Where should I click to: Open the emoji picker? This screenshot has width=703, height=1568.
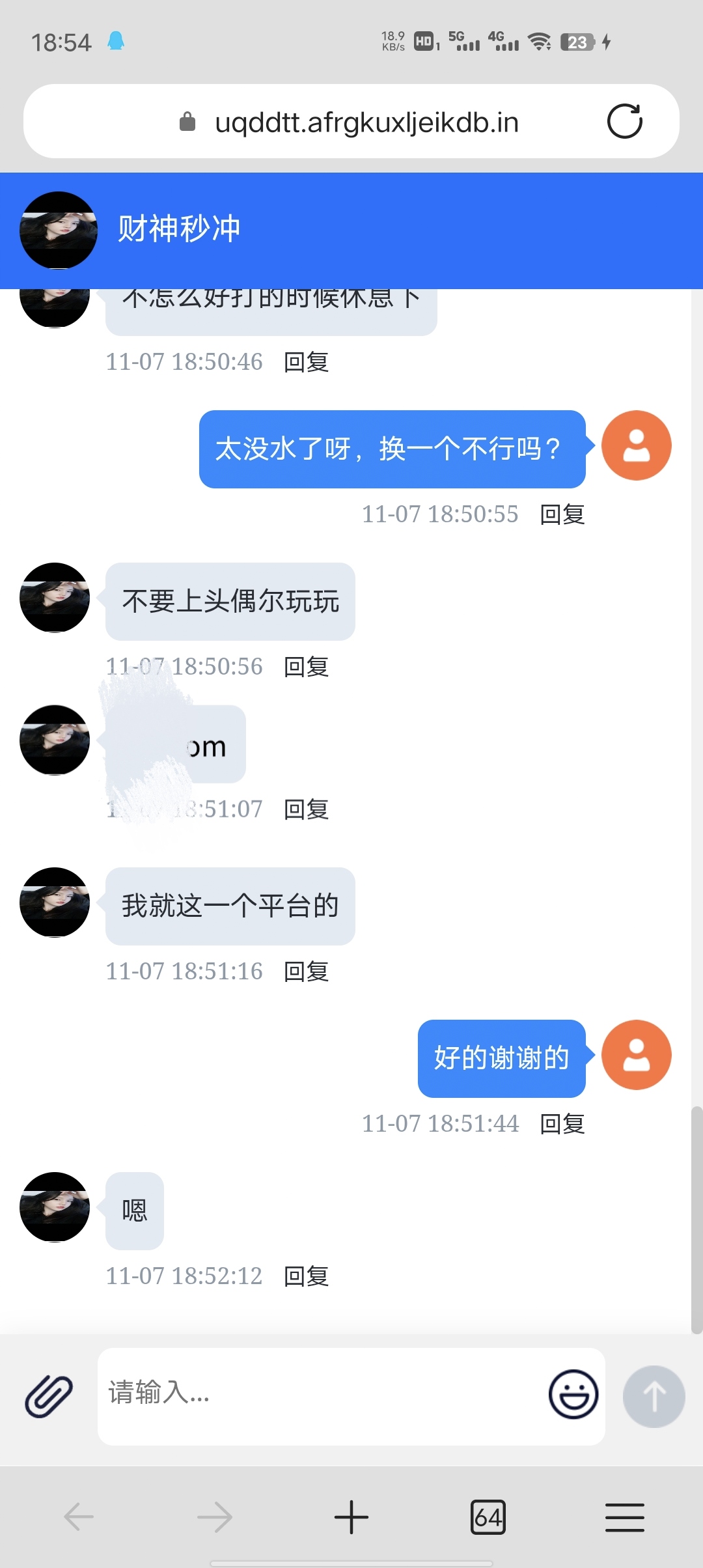[x=573, y=1394]
